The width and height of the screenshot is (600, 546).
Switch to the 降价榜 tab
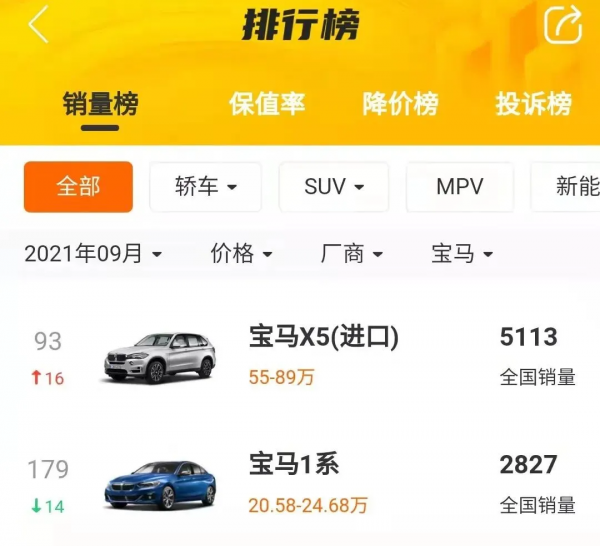point(400,104)
